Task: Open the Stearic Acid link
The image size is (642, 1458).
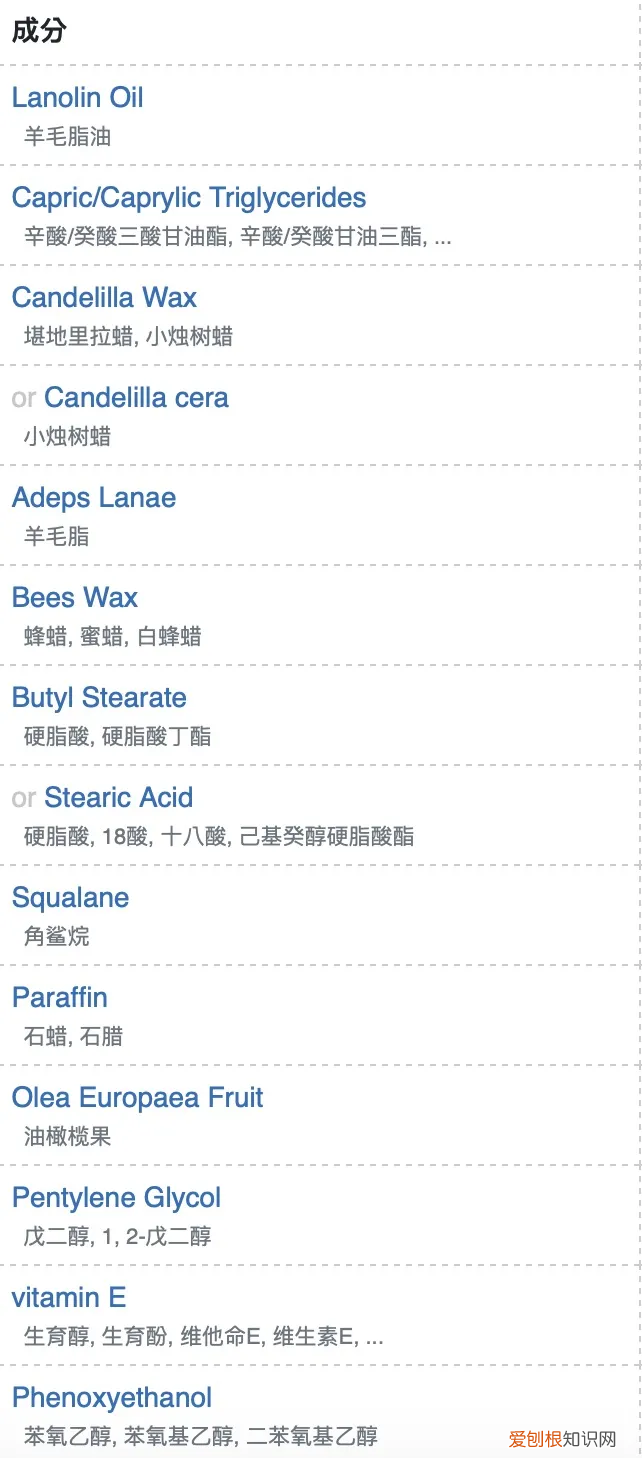Action: [x=118, y=798]
